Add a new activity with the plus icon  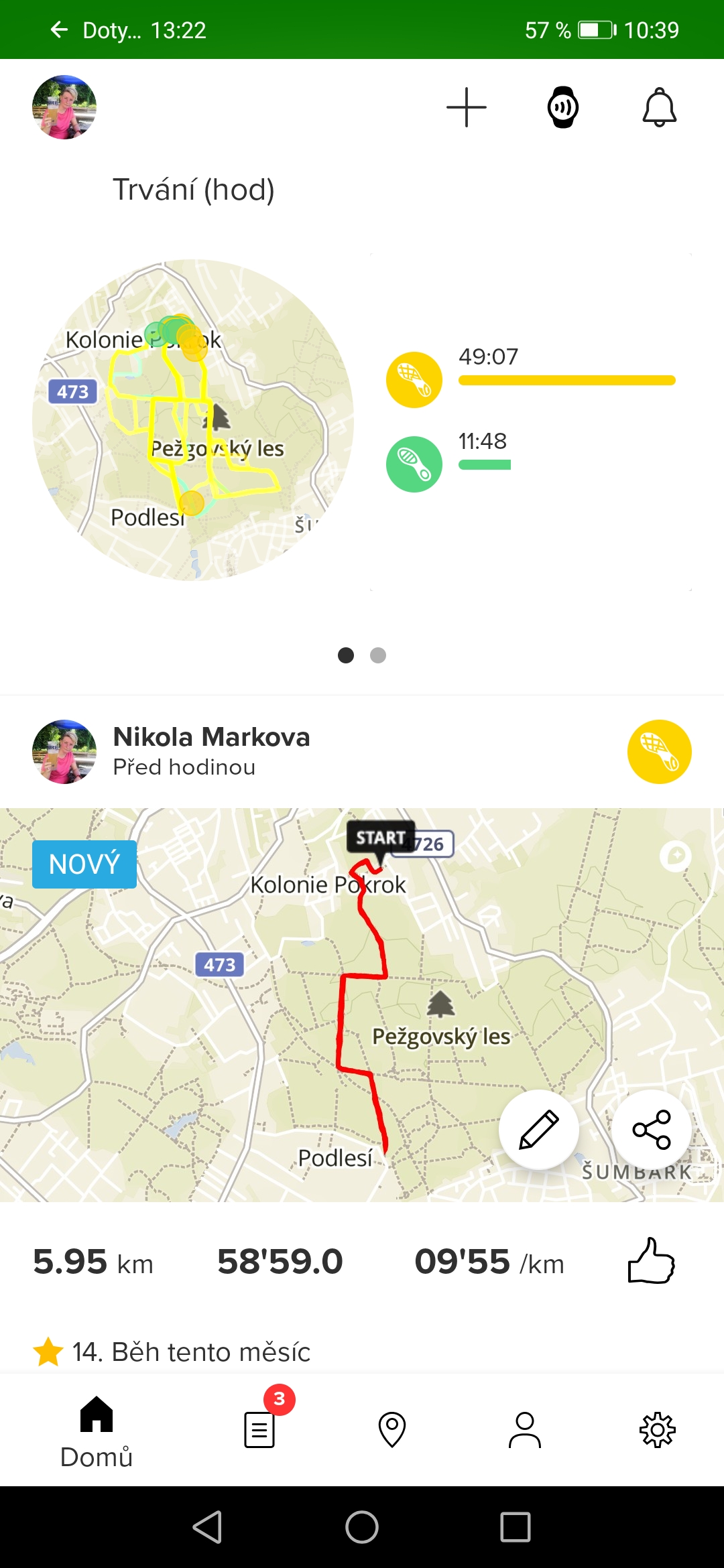pos(467,107)
